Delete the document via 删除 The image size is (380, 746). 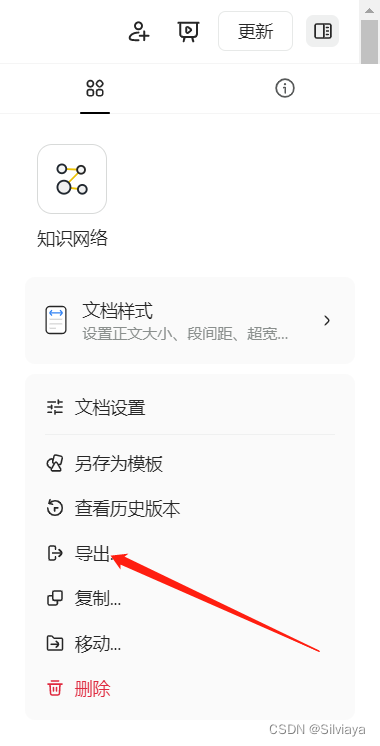190,688
